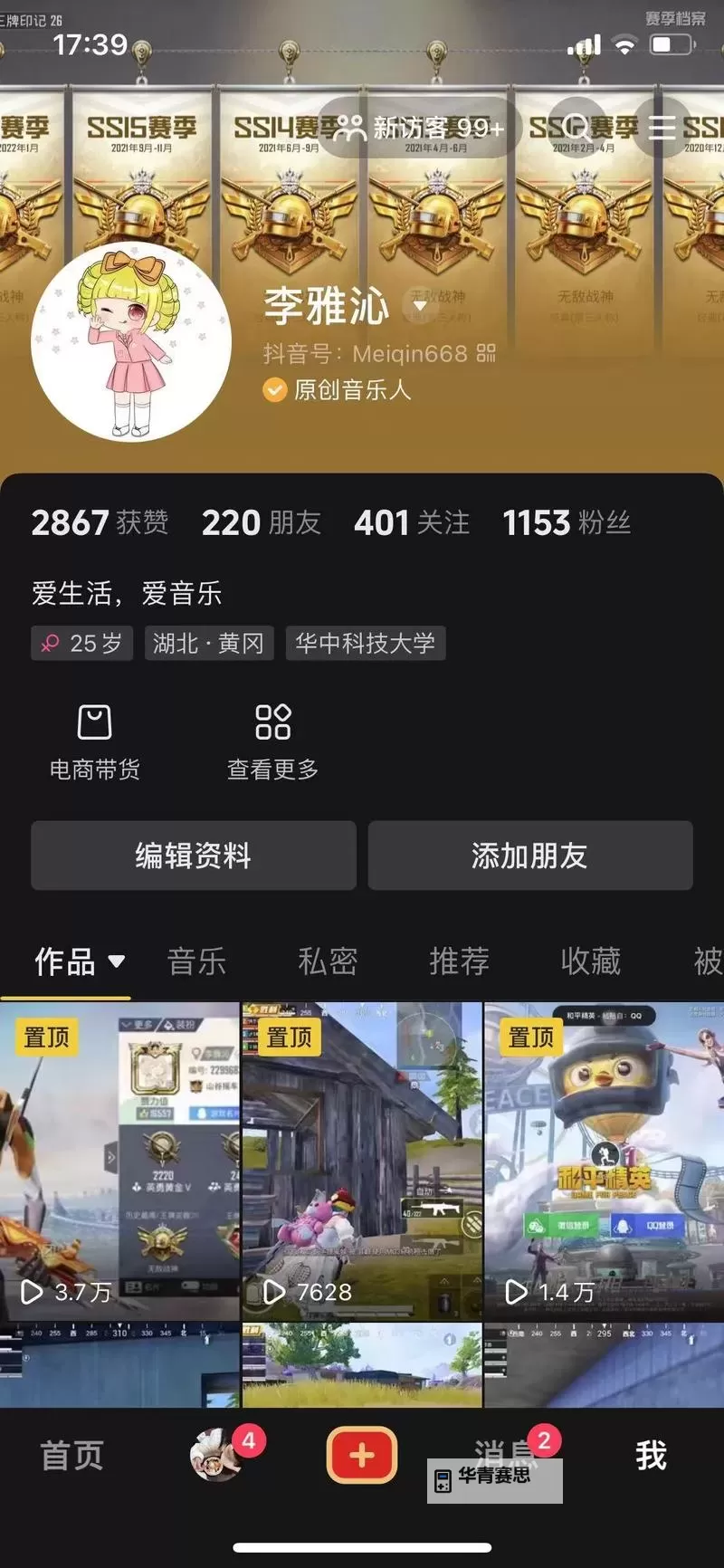The width and height of the screenshot is (724, 1568).
Task: Open the 220 朋友 friends list
Action: click(x=261, y=522)
